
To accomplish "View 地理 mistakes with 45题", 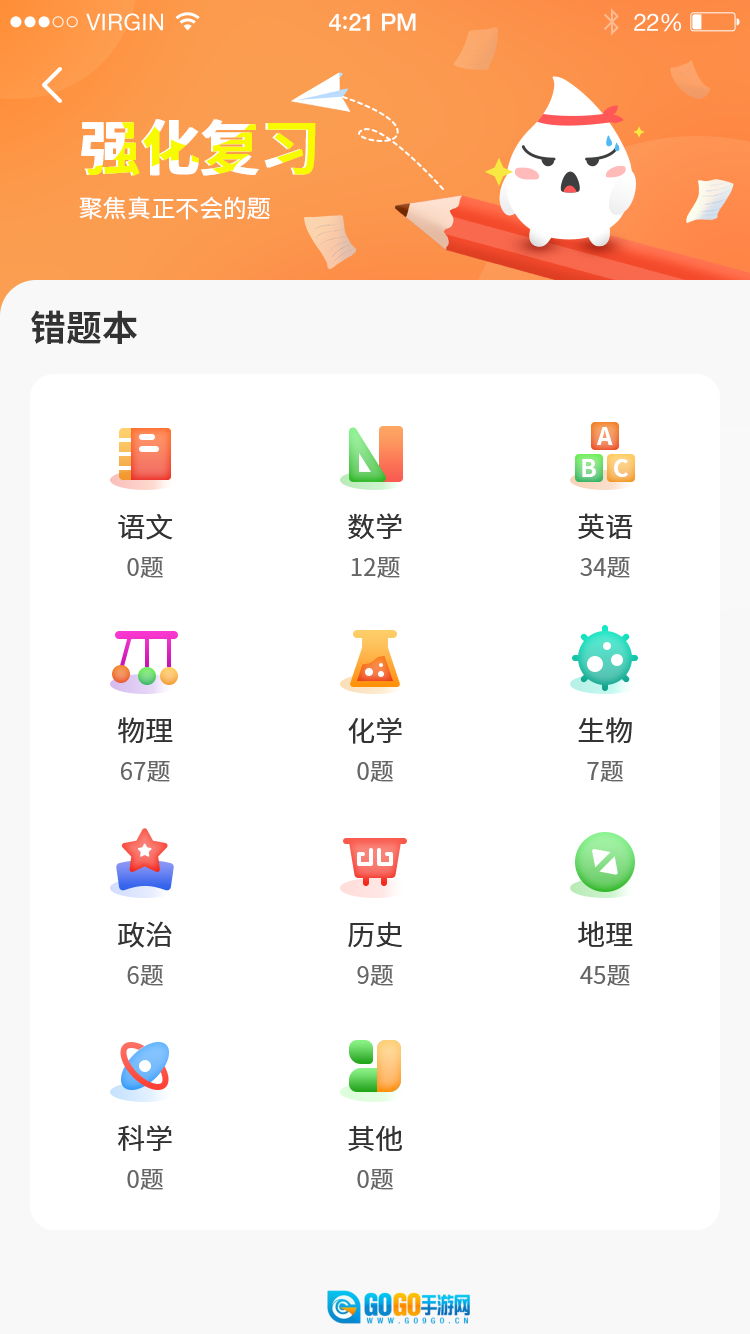I will pos(605,908).
